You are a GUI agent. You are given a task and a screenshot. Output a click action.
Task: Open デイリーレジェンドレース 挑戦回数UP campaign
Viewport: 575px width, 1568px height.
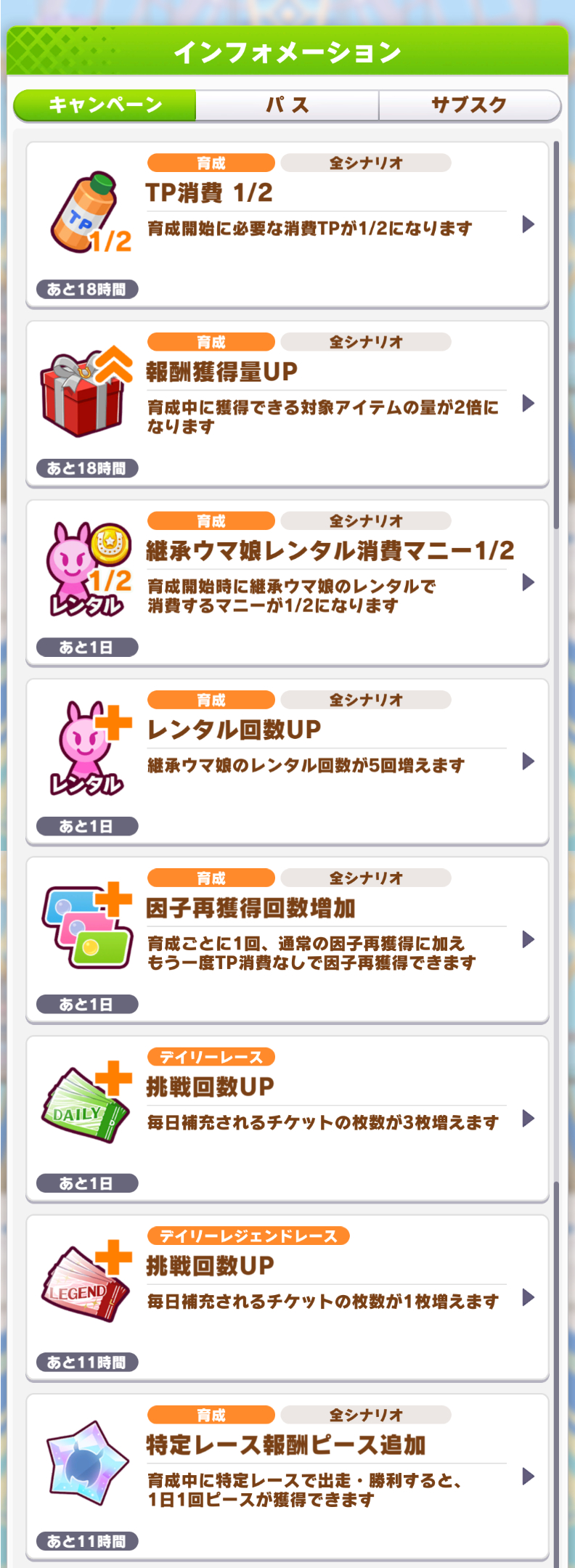287,1298
